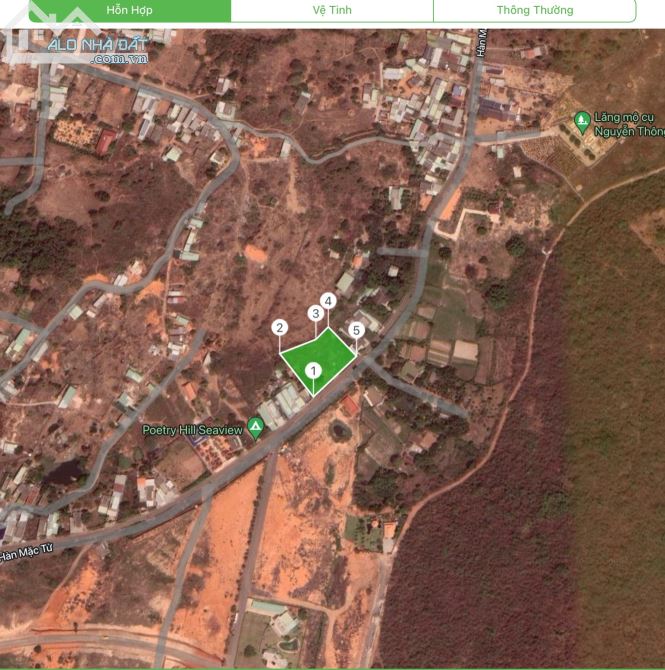Tap boundary point marker 3

315,313
